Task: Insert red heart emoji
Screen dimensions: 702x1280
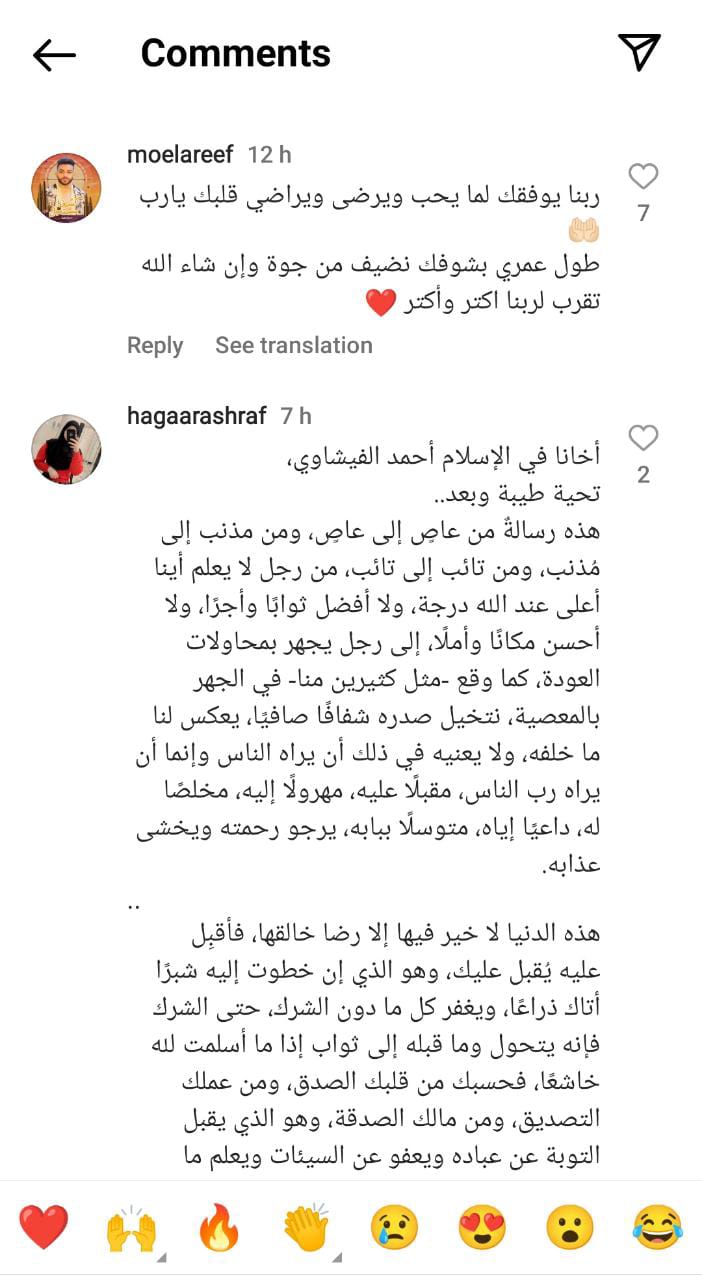Action: [x=44, y=1227]
